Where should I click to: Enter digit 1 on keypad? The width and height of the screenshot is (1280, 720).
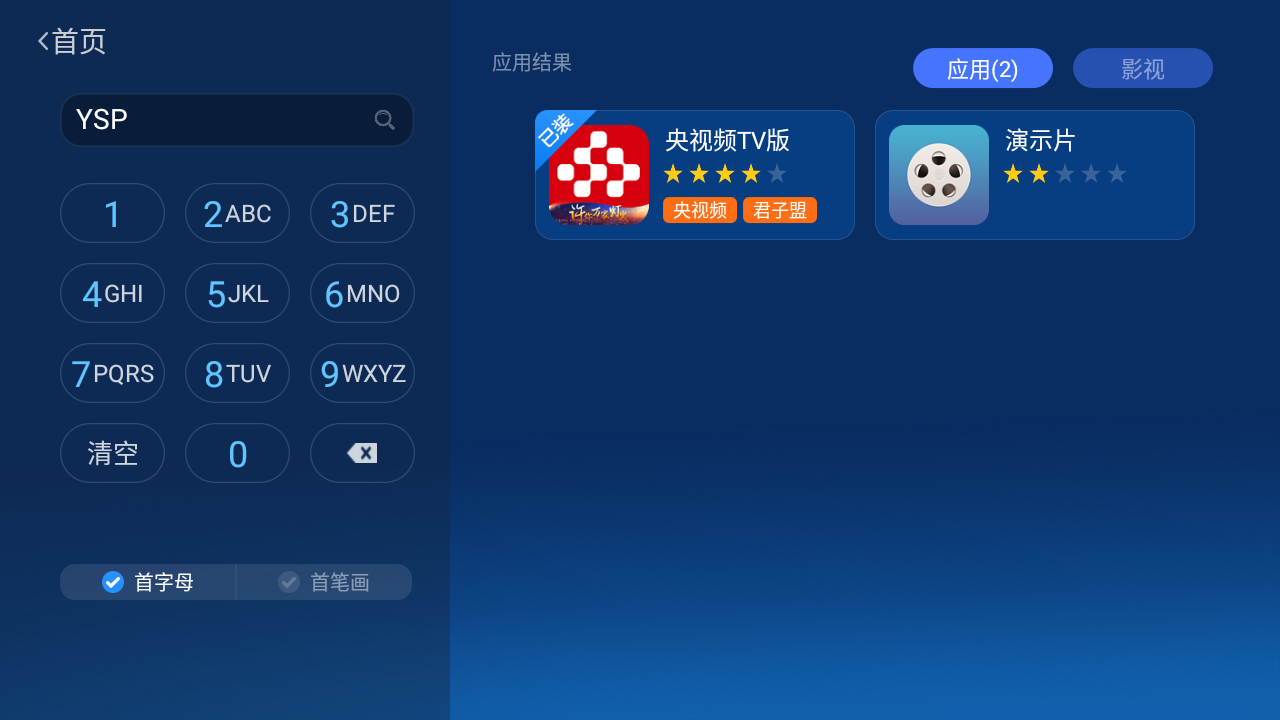click(x=112, y=213)
